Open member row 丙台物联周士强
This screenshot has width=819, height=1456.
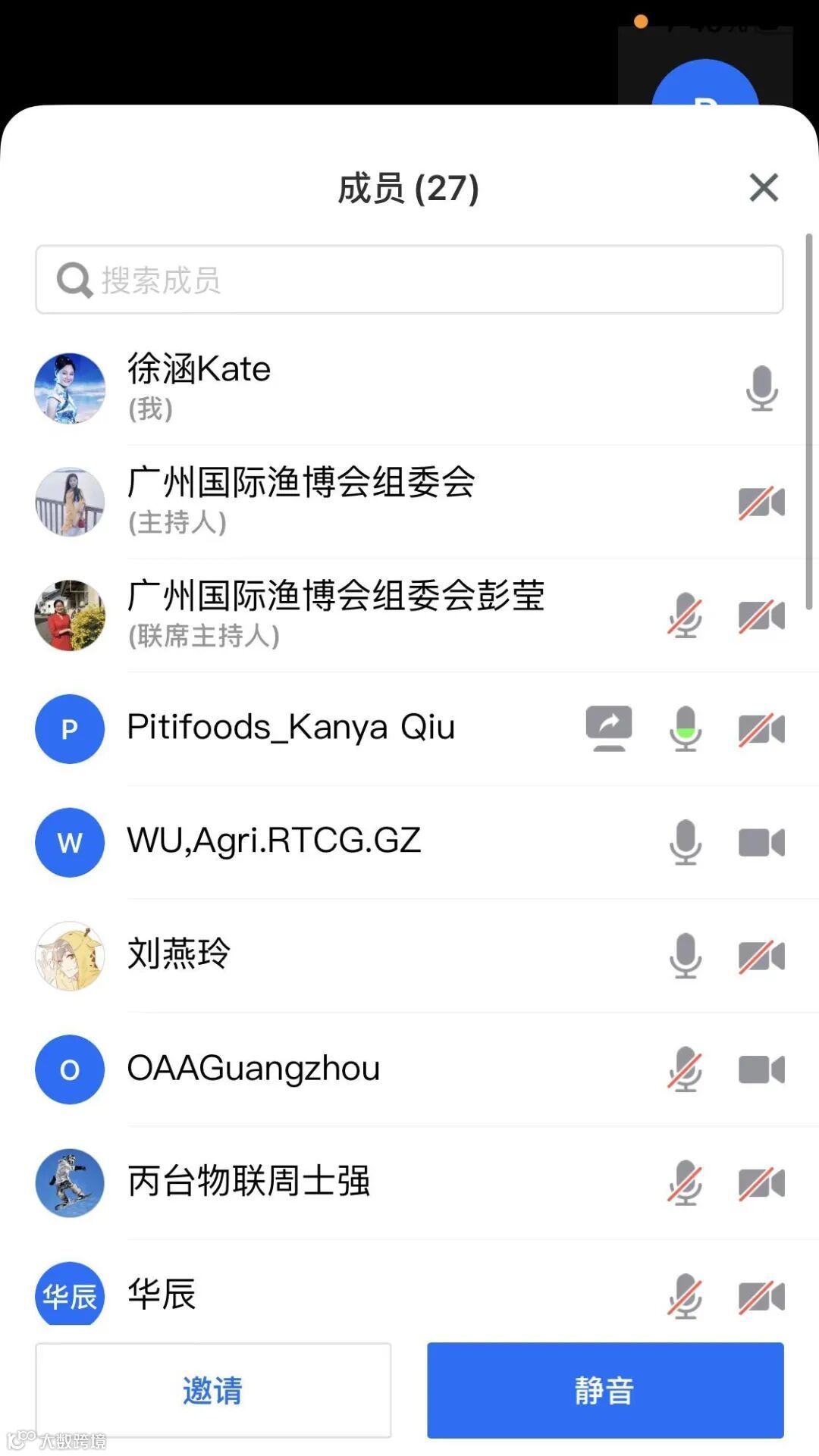point(409,1182)
